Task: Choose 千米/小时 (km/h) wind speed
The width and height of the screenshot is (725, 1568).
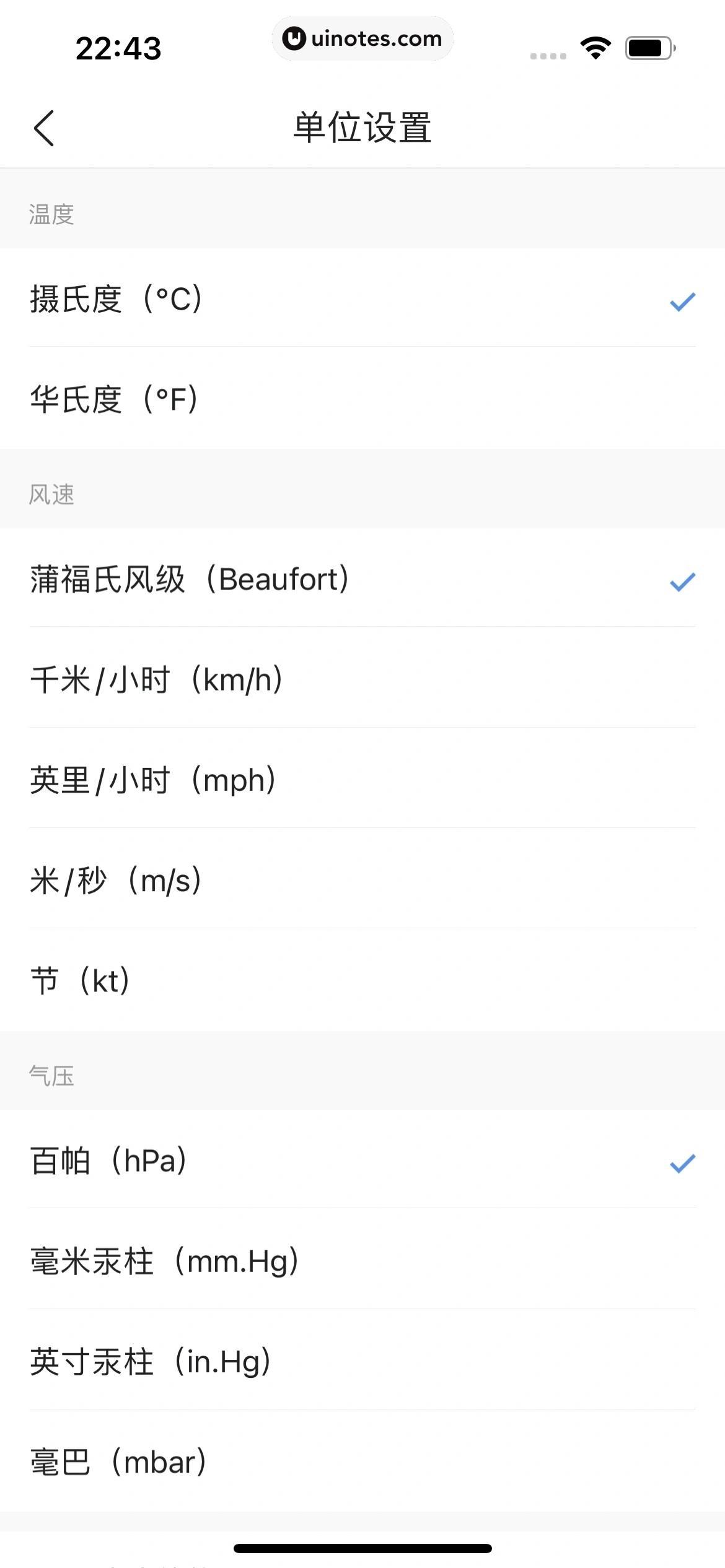Action: 362,680
